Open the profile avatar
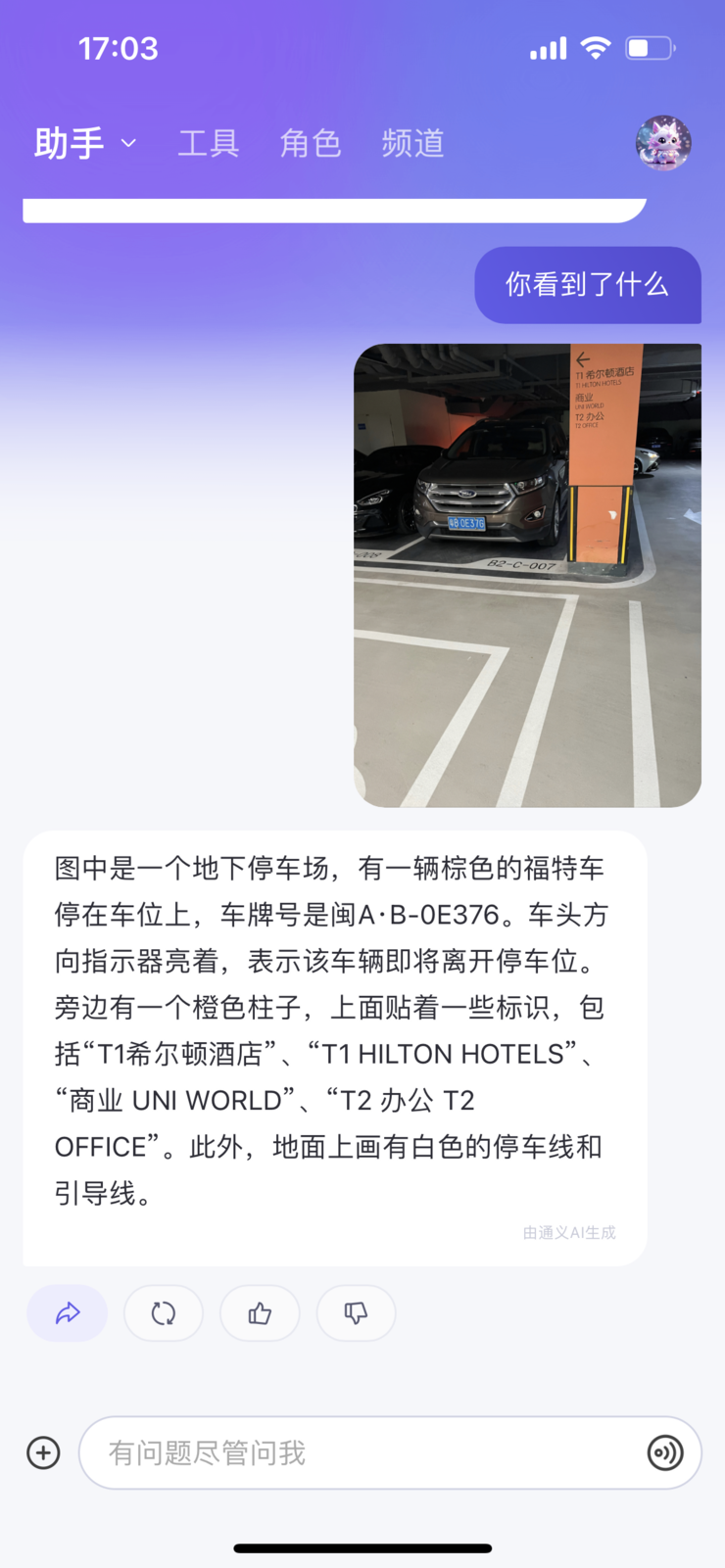This screenshot has width=725, height=1568. (x=663, y=143)
